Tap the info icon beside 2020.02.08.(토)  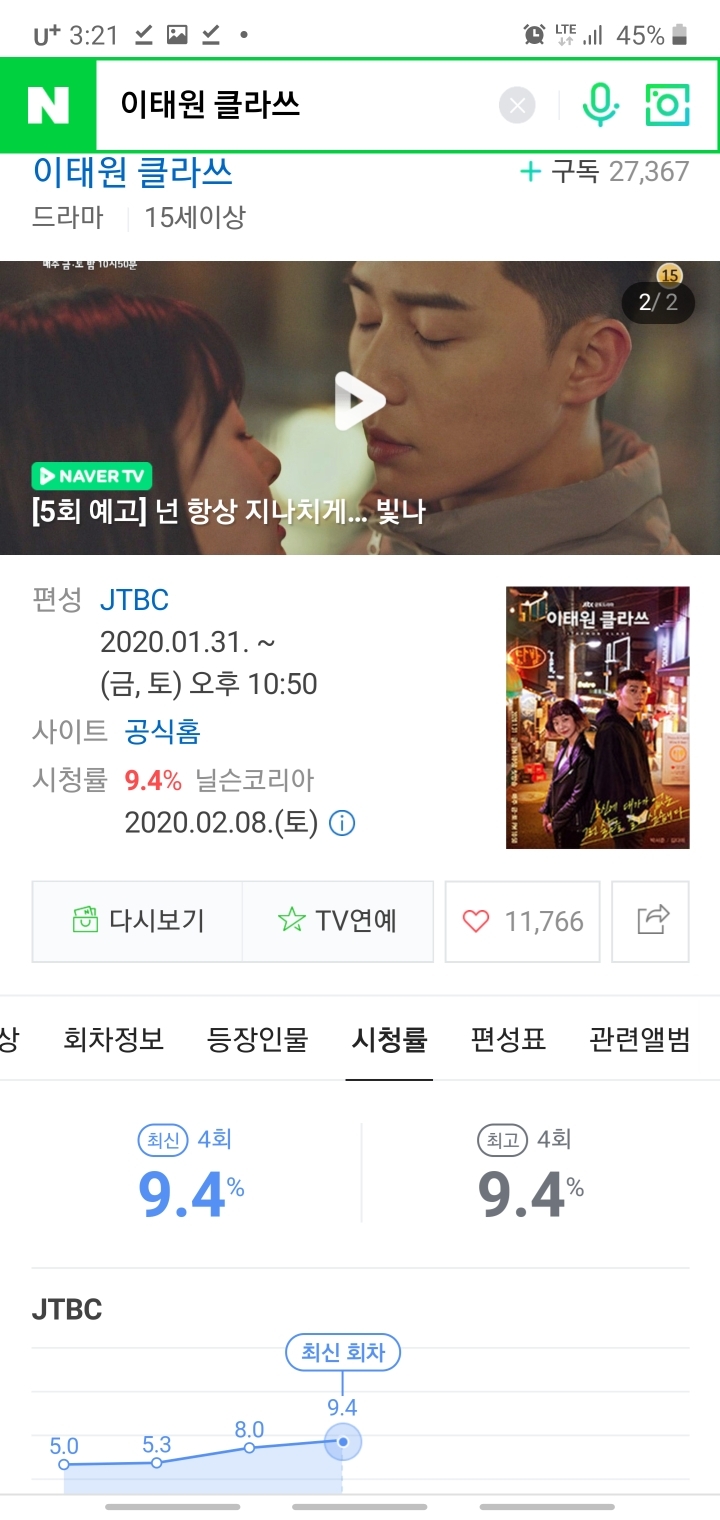click(x=340, y=823)
